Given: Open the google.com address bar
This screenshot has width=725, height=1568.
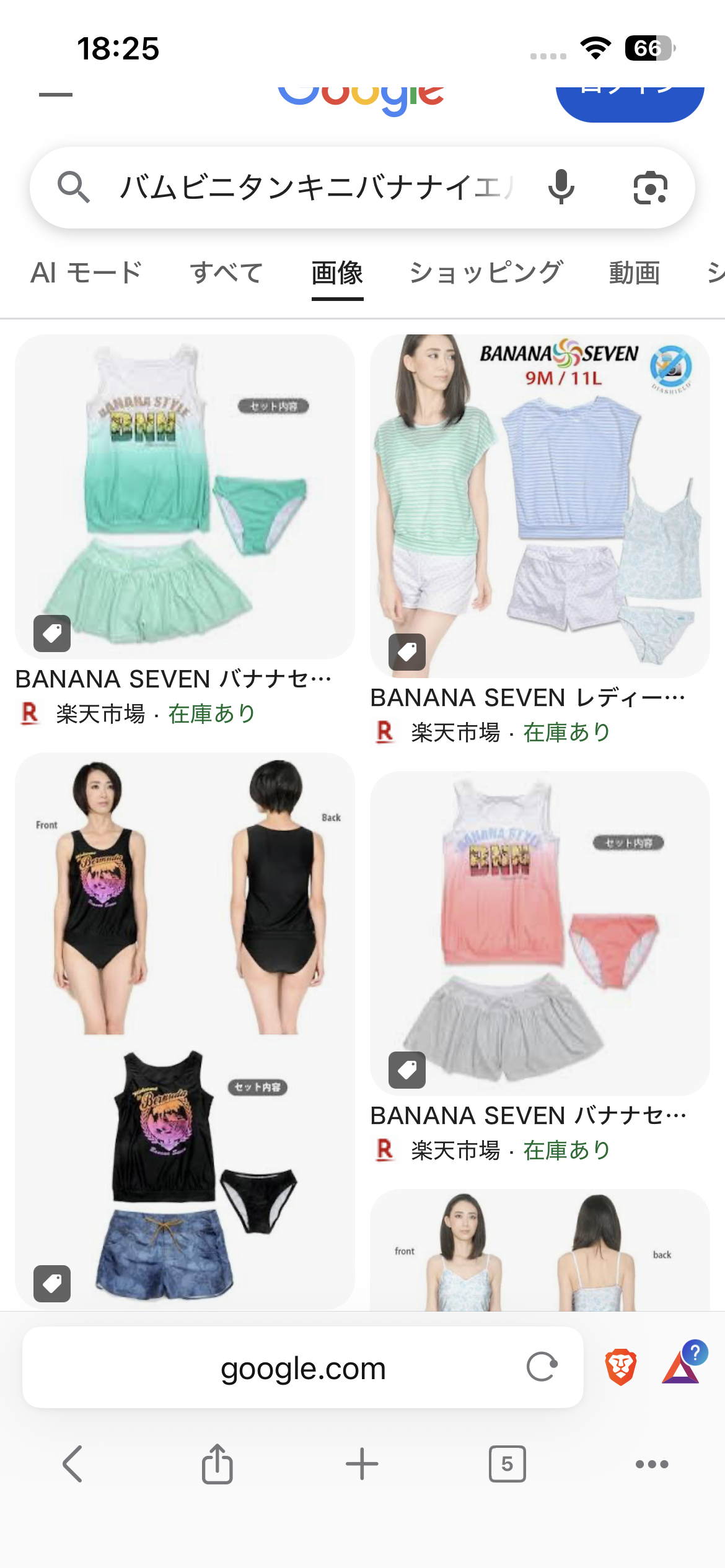Looking at the screenshot, I should point(302,1368).
